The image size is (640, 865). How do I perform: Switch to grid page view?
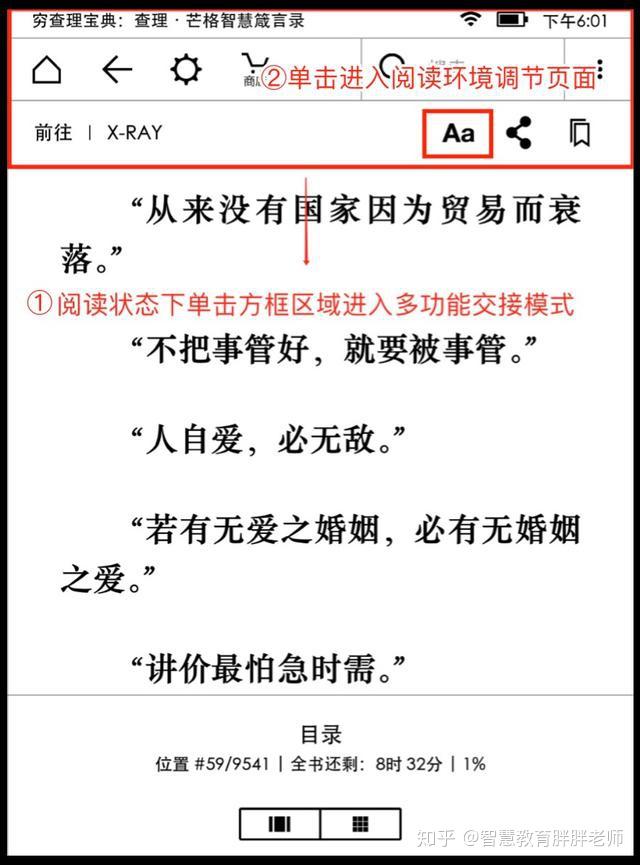361,824
